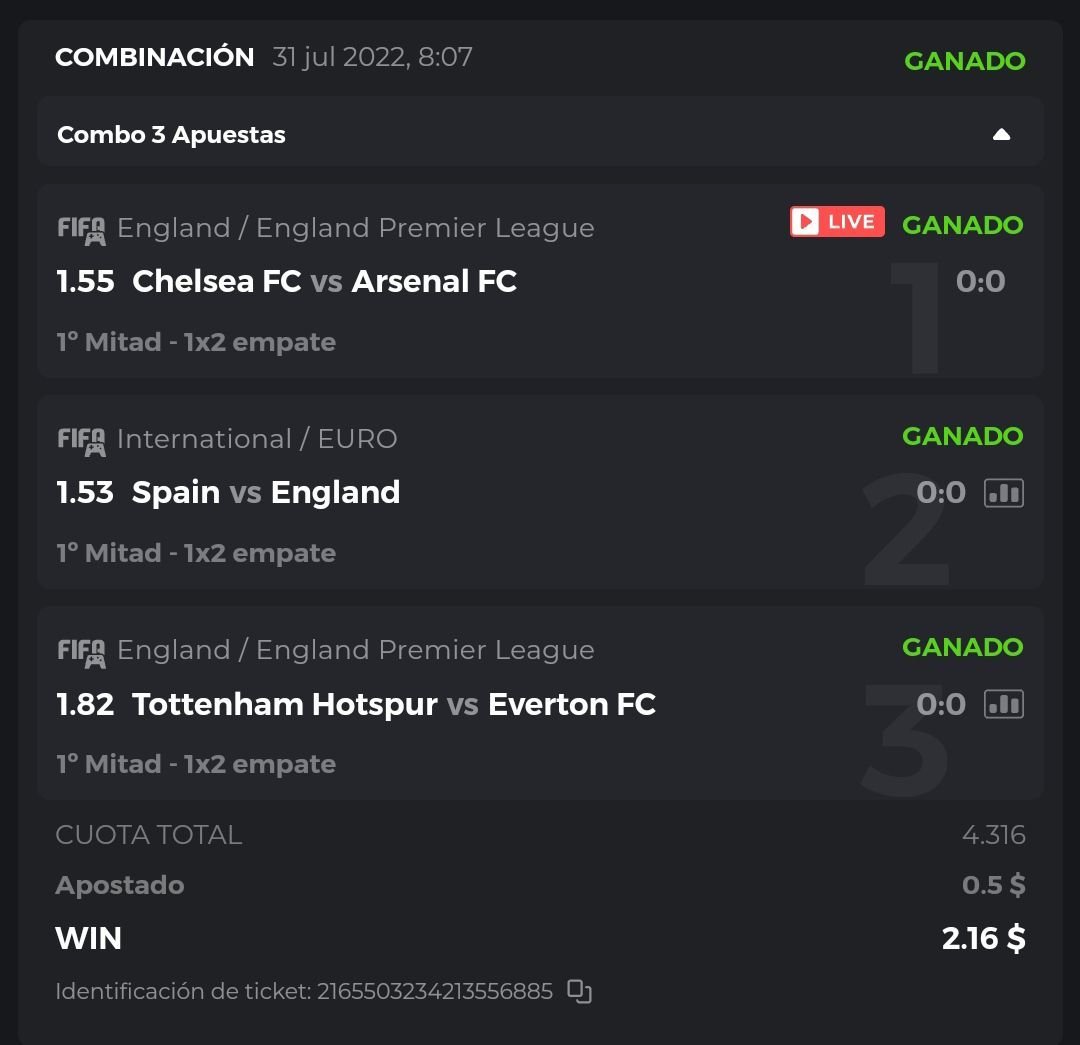Viewport: 1080px width, 1045px height.
Task: Open the Chelsea FC vs Arsenal FC bet
Action: (x=324, y=282)
